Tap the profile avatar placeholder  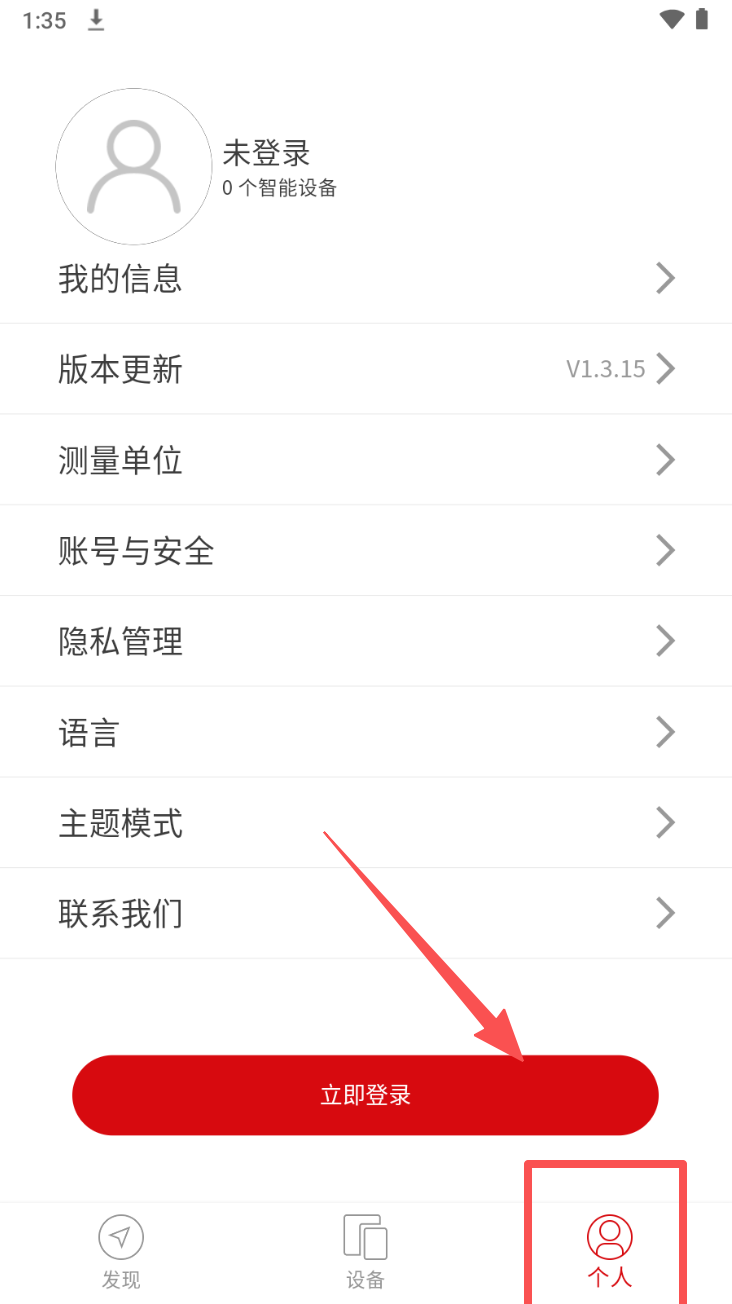click(134, 167)
